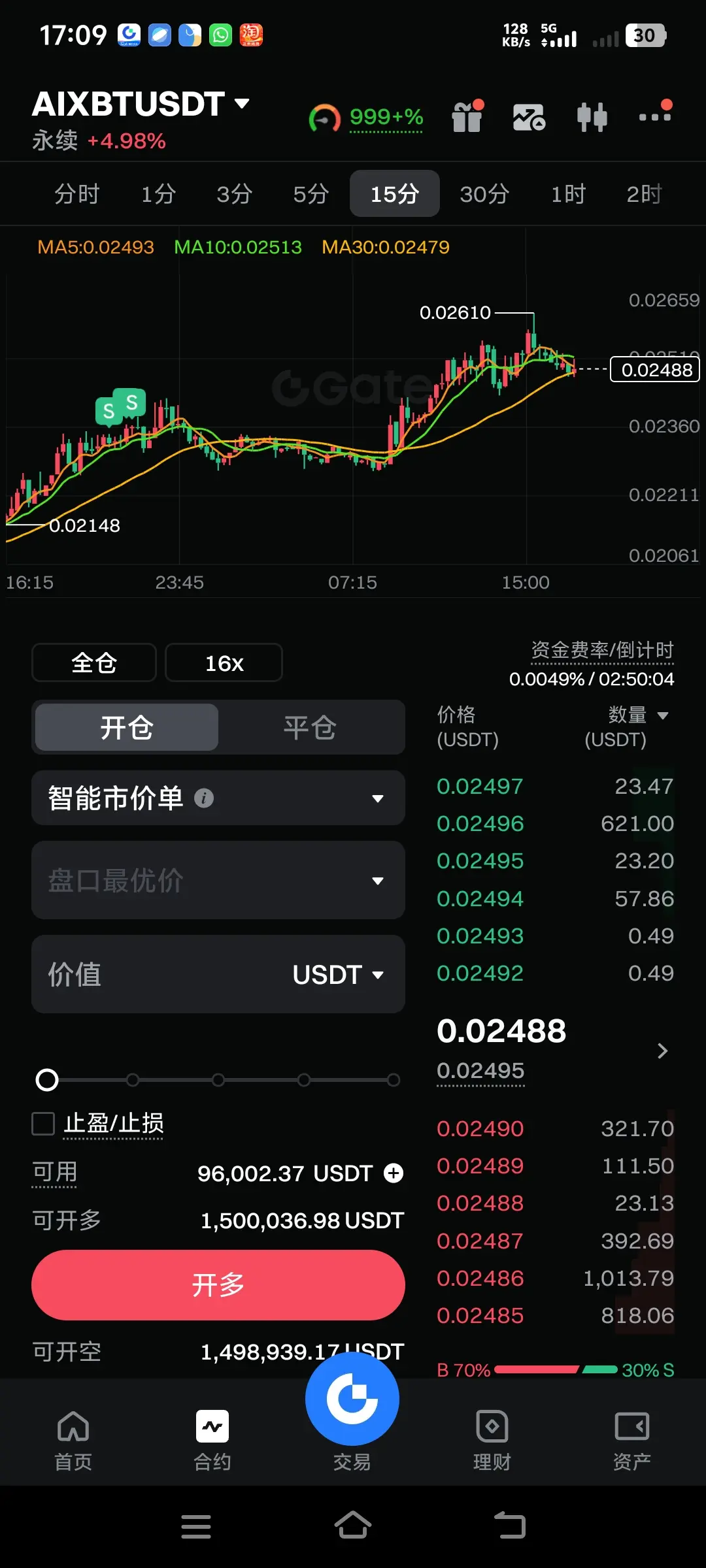Tap the 价值 amount input field

coord(163,974)
